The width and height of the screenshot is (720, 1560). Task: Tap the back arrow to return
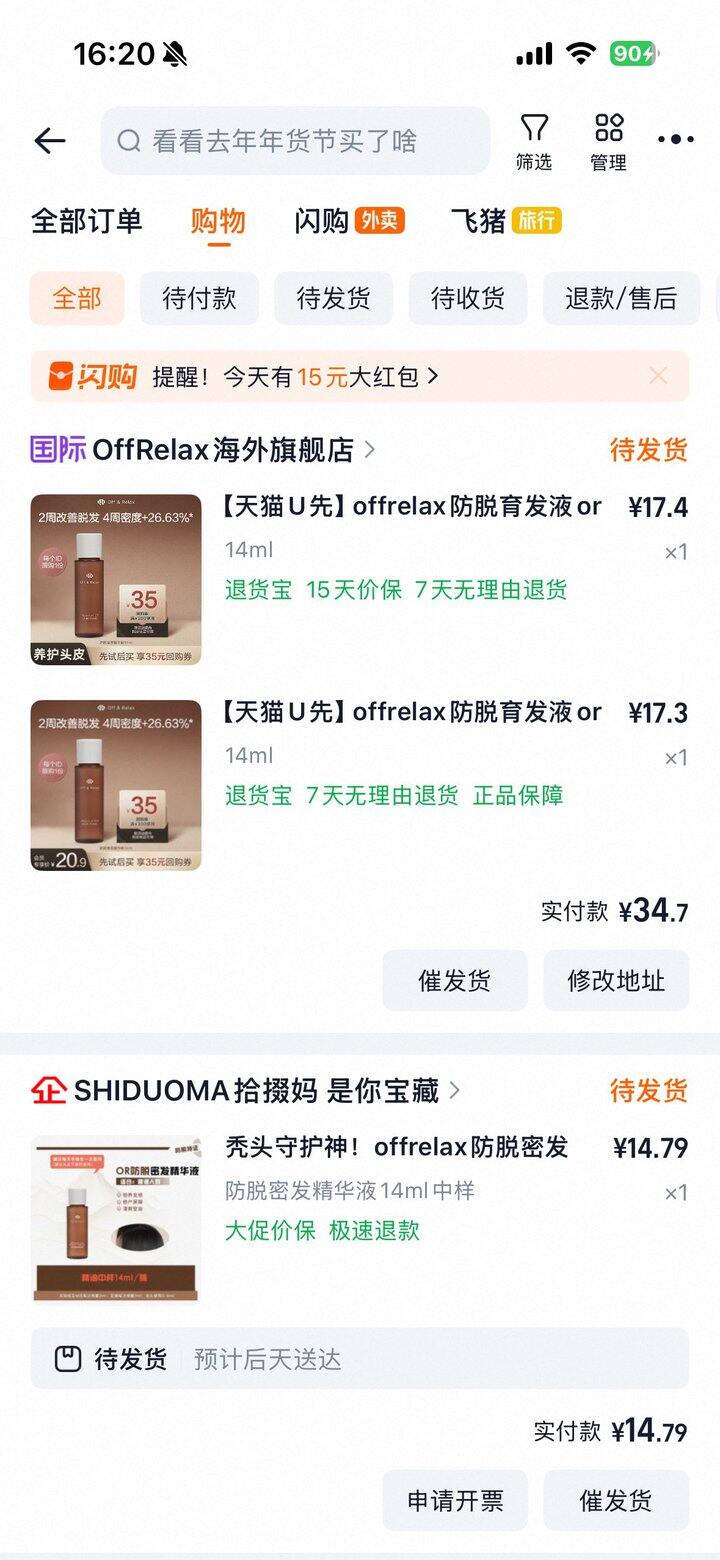49,140
